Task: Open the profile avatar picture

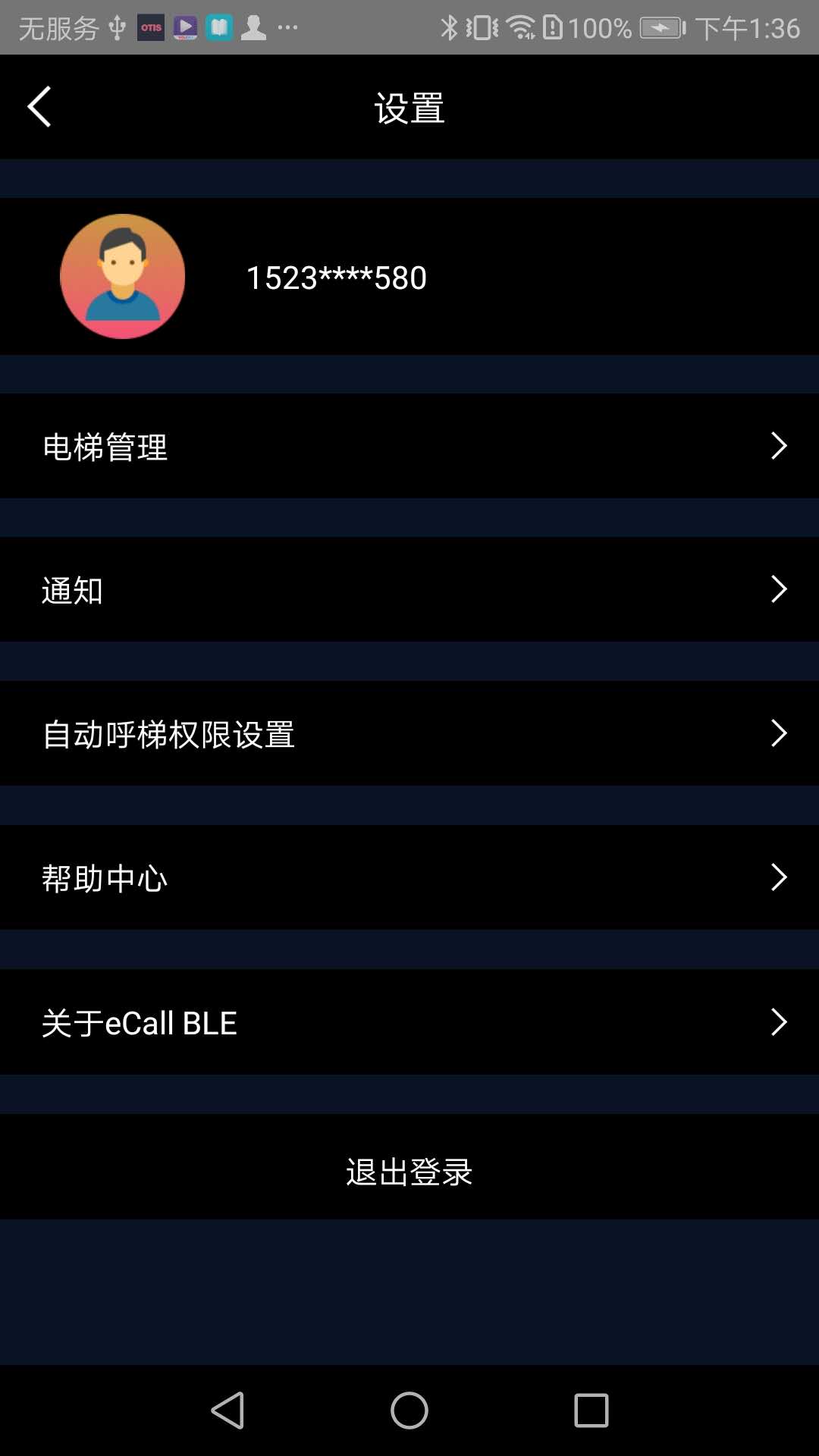Action: tap(122, 276)
